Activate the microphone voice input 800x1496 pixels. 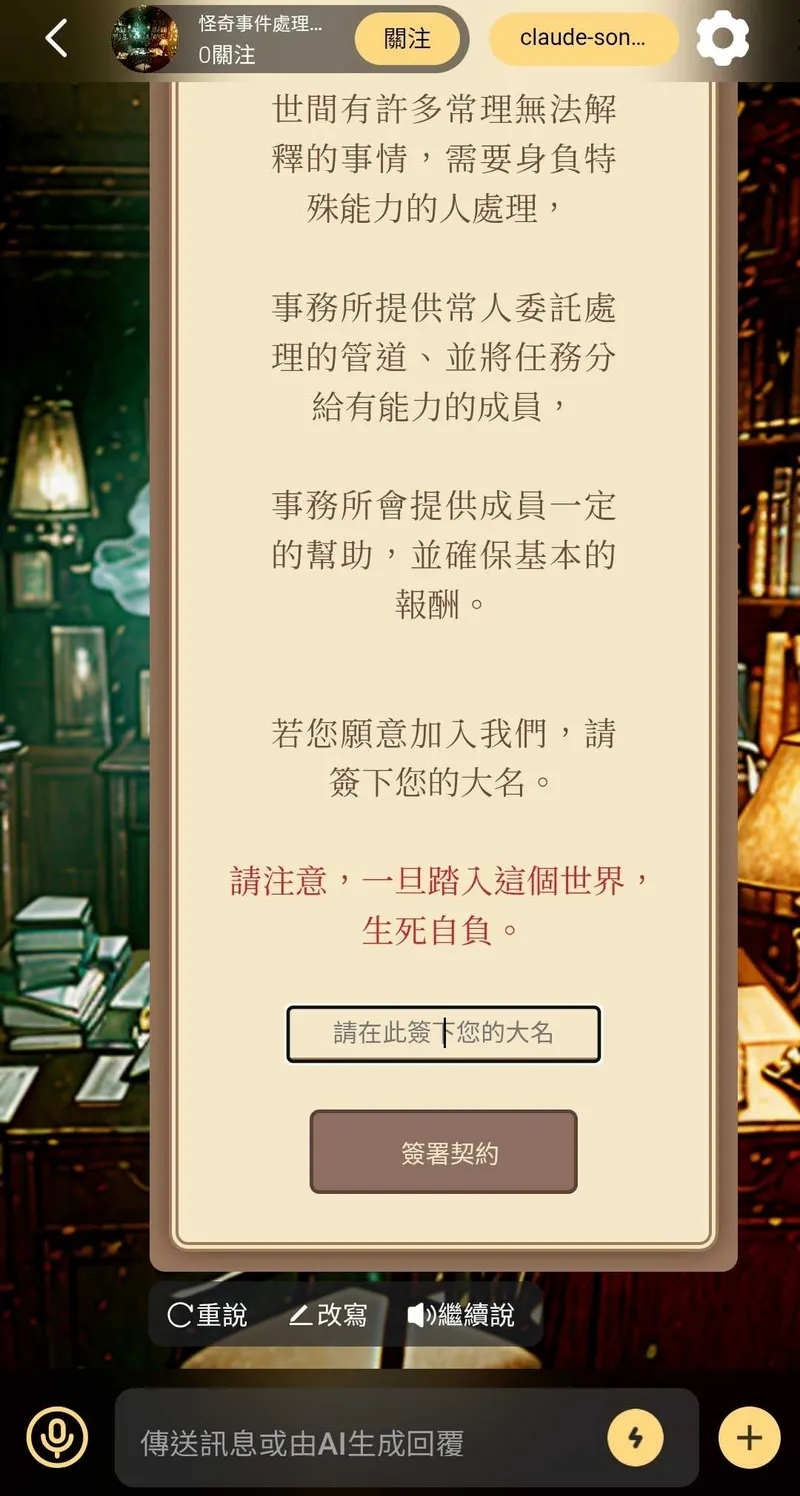57,1438
